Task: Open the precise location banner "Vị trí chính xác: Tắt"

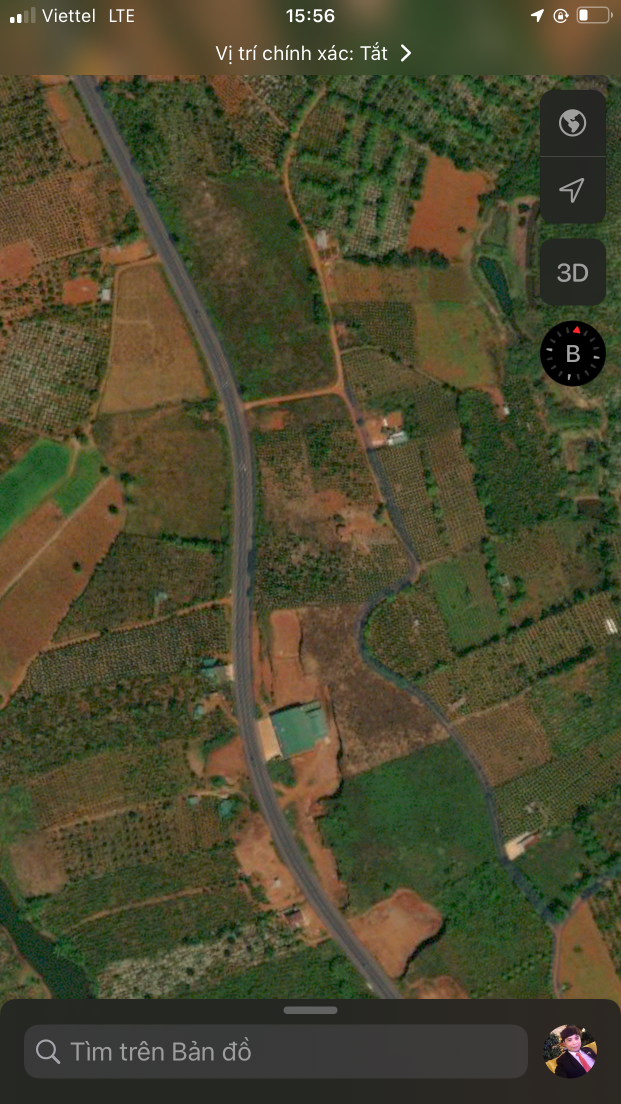Action: [313, 54]
